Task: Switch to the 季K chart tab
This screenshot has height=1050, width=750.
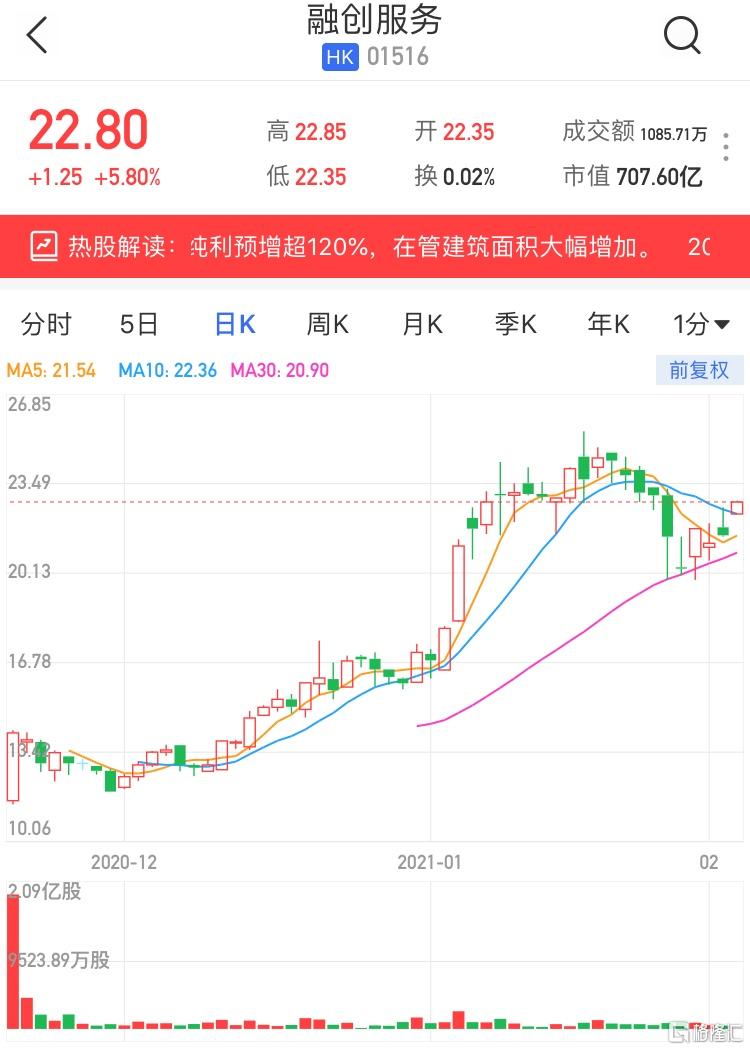Action: coord(516,324)
